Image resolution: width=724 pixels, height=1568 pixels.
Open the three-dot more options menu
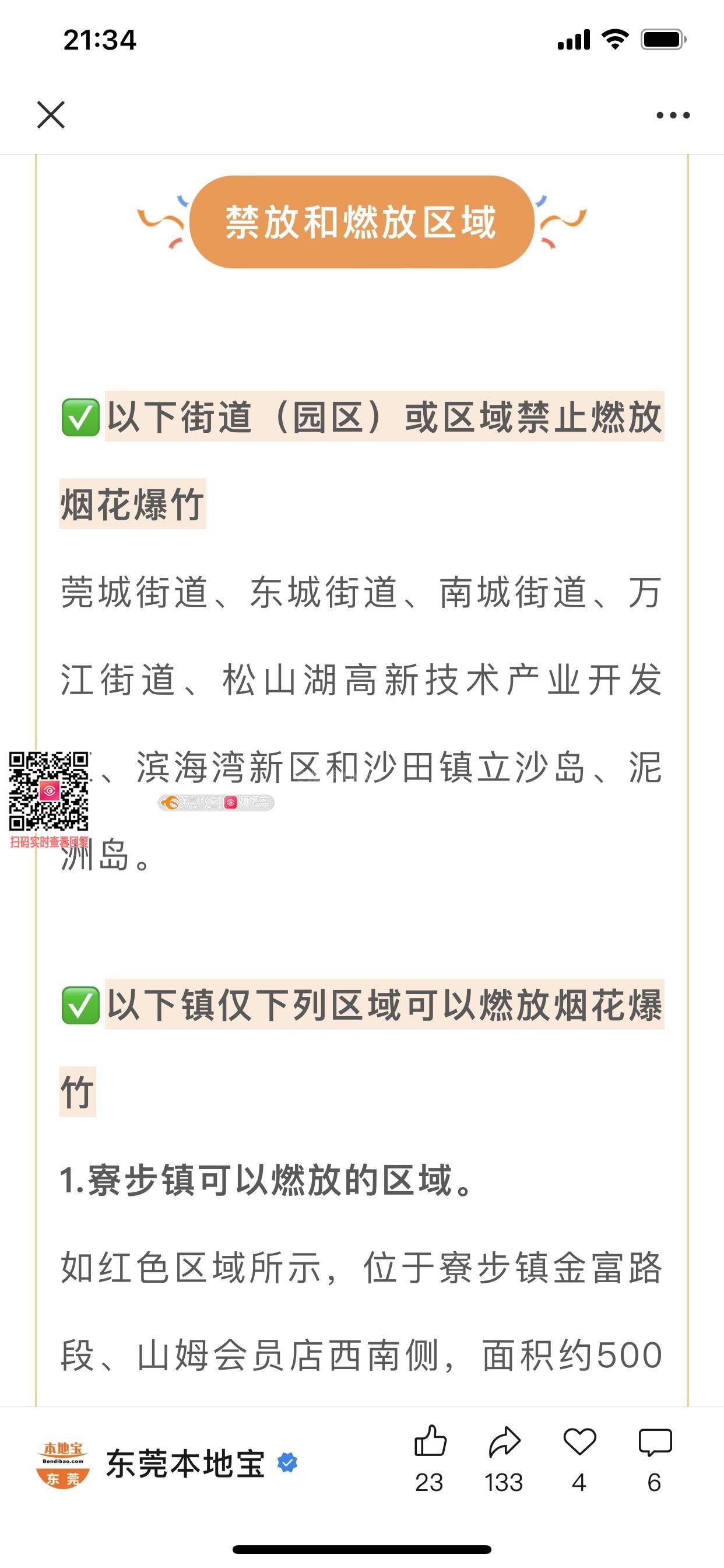click(673, 115)
